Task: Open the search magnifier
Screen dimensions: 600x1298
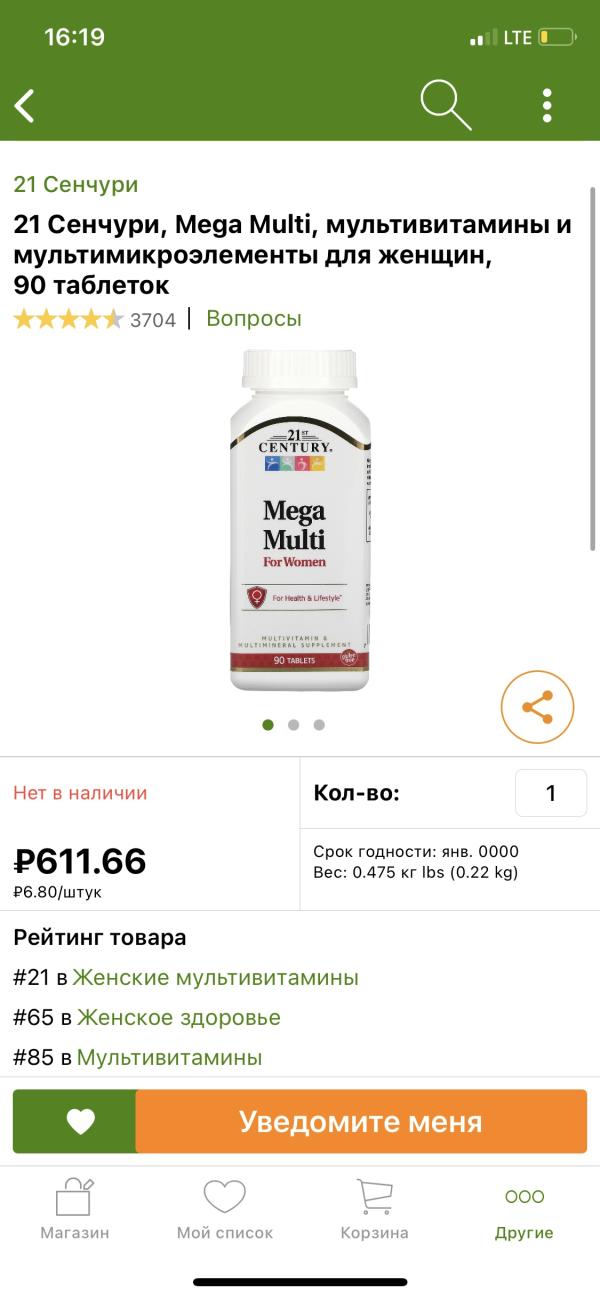Action: coord(445,104)
